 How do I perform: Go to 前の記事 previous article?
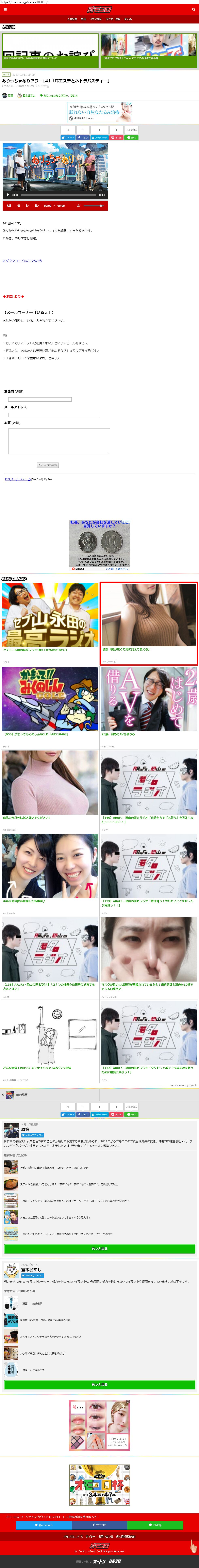point(21,1094)
